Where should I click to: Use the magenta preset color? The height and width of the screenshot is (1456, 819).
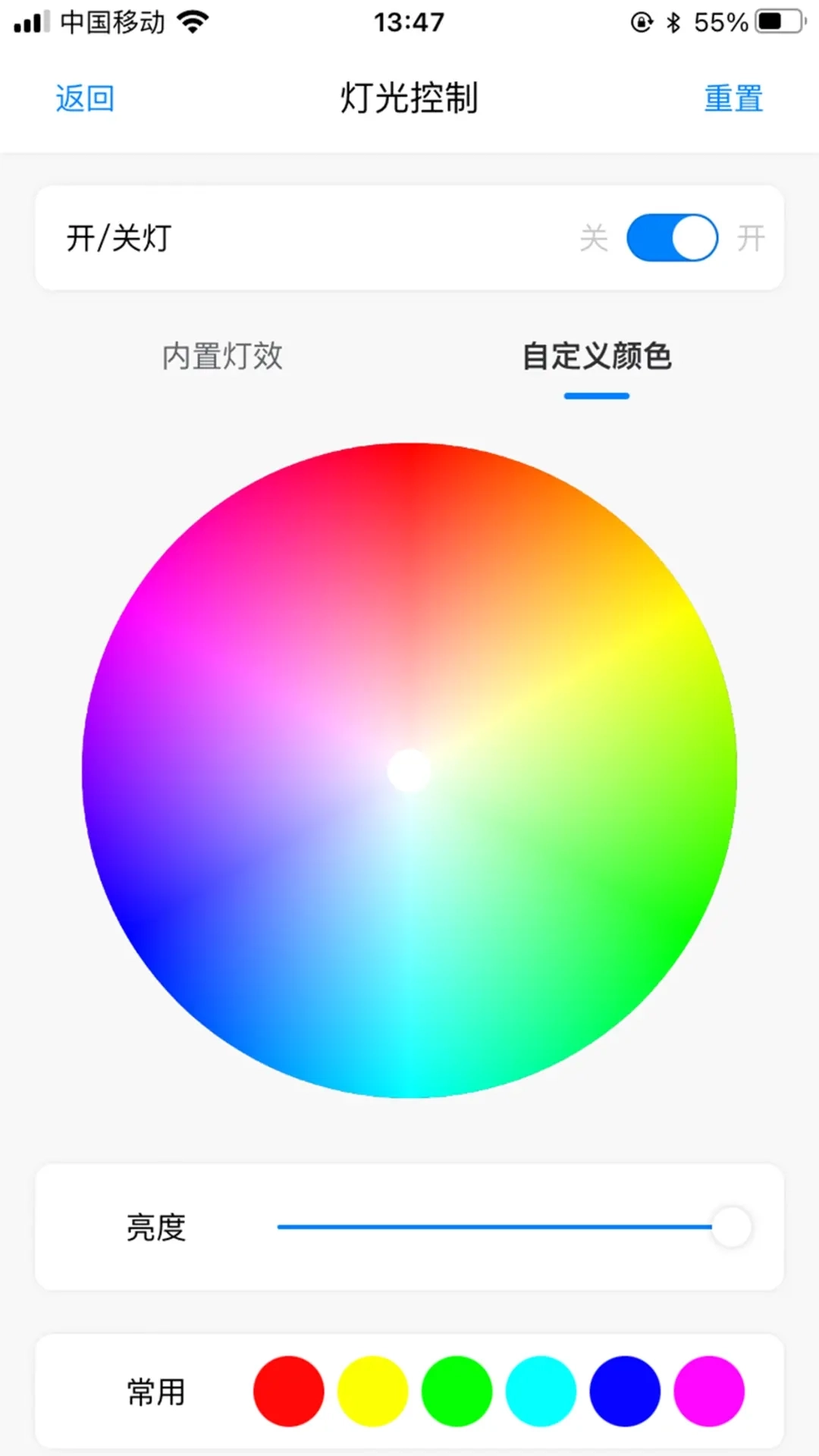coord(709,1392)
